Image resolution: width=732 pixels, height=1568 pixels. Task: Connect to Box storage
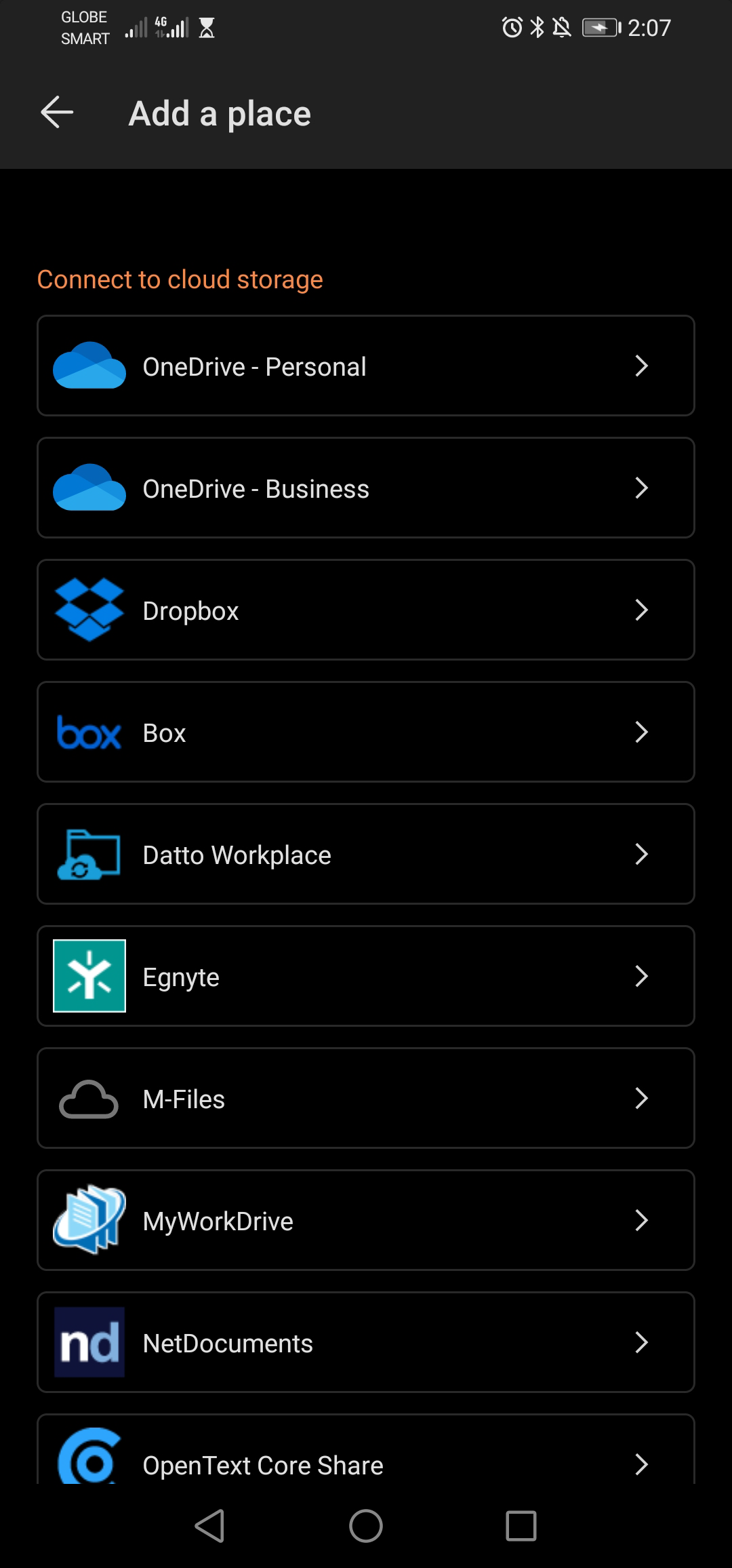366,732
